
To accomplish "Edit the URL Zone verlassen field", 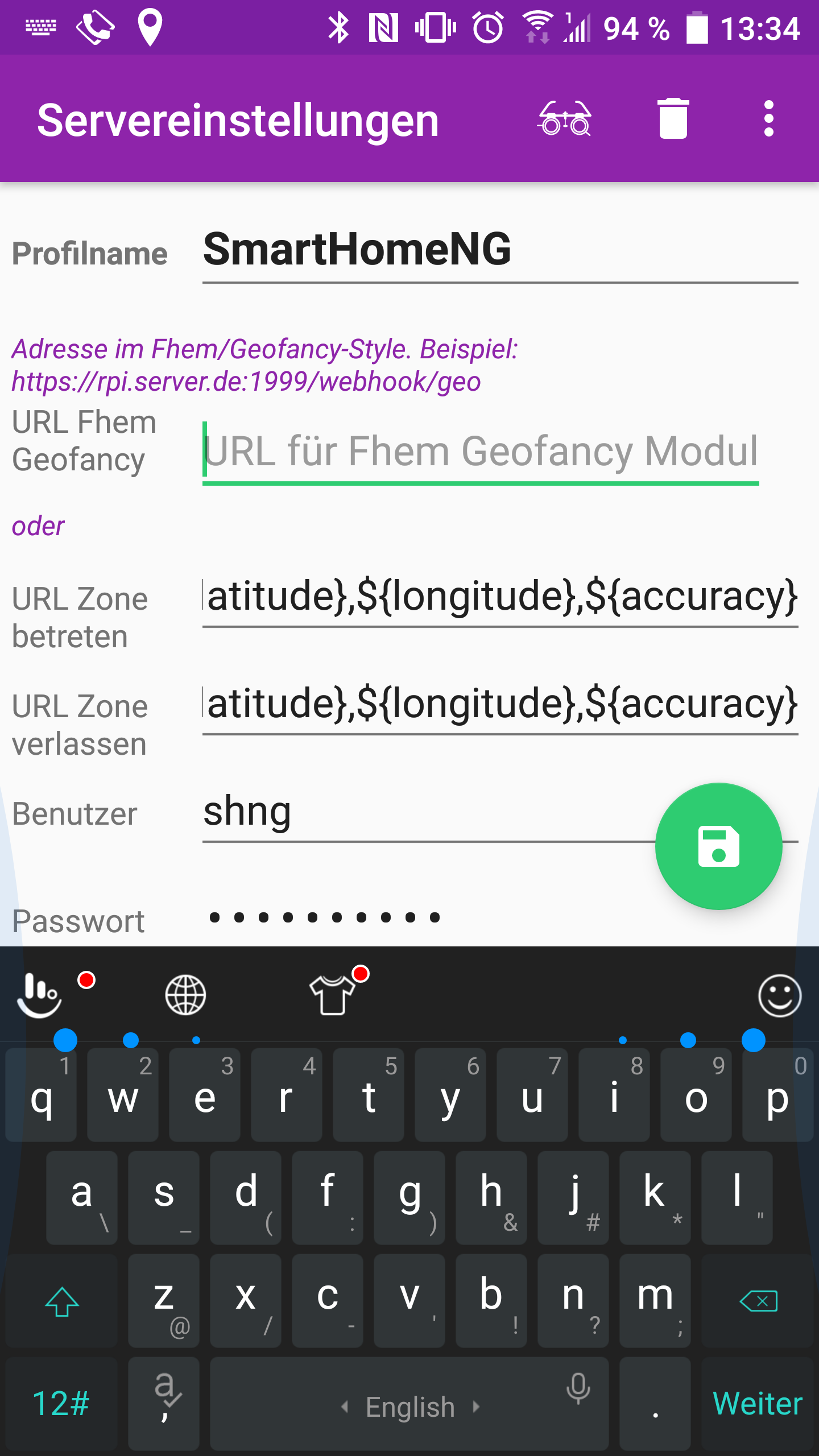I will [x=499, y=705].
